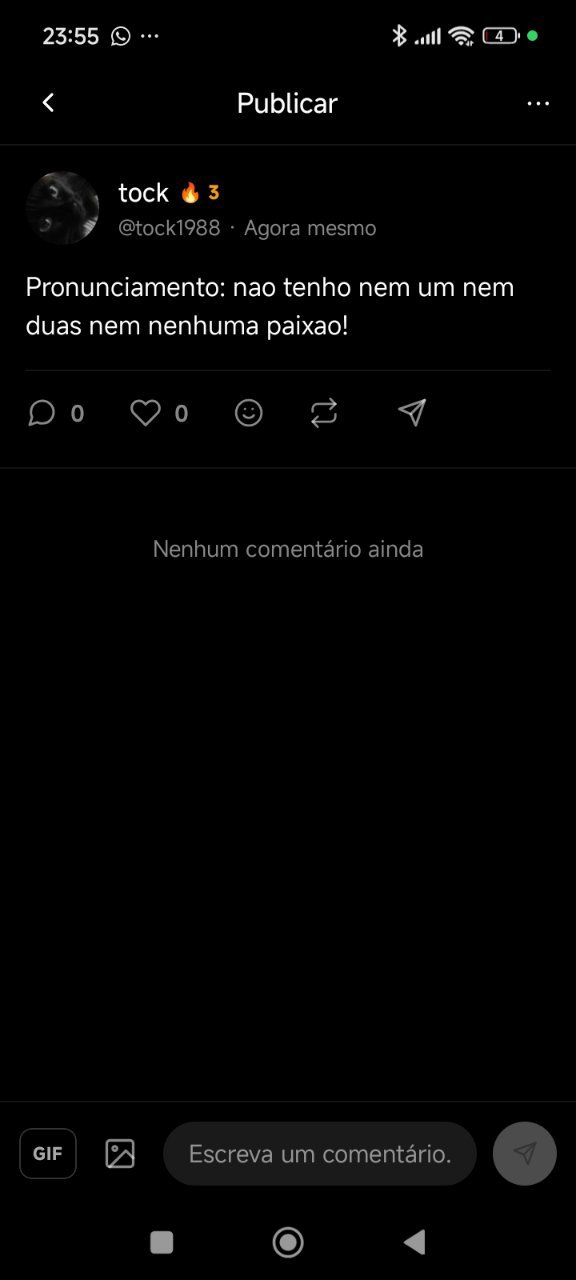Open the @tock1988 username handle
This screenshot has width=576, height=1280.
169,228
